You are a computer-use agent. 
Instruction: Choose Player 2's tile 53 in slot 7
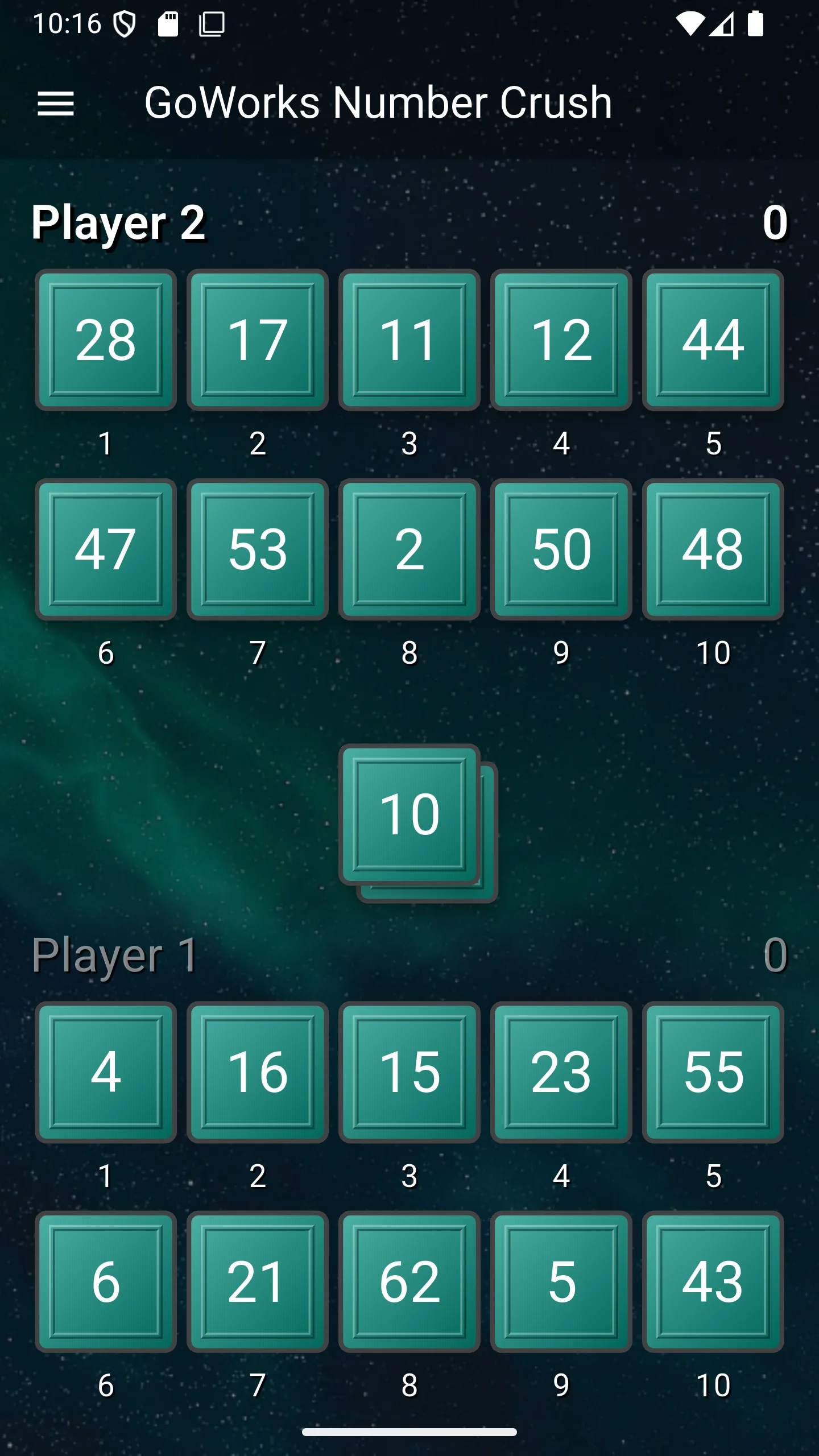pos(258,549)
